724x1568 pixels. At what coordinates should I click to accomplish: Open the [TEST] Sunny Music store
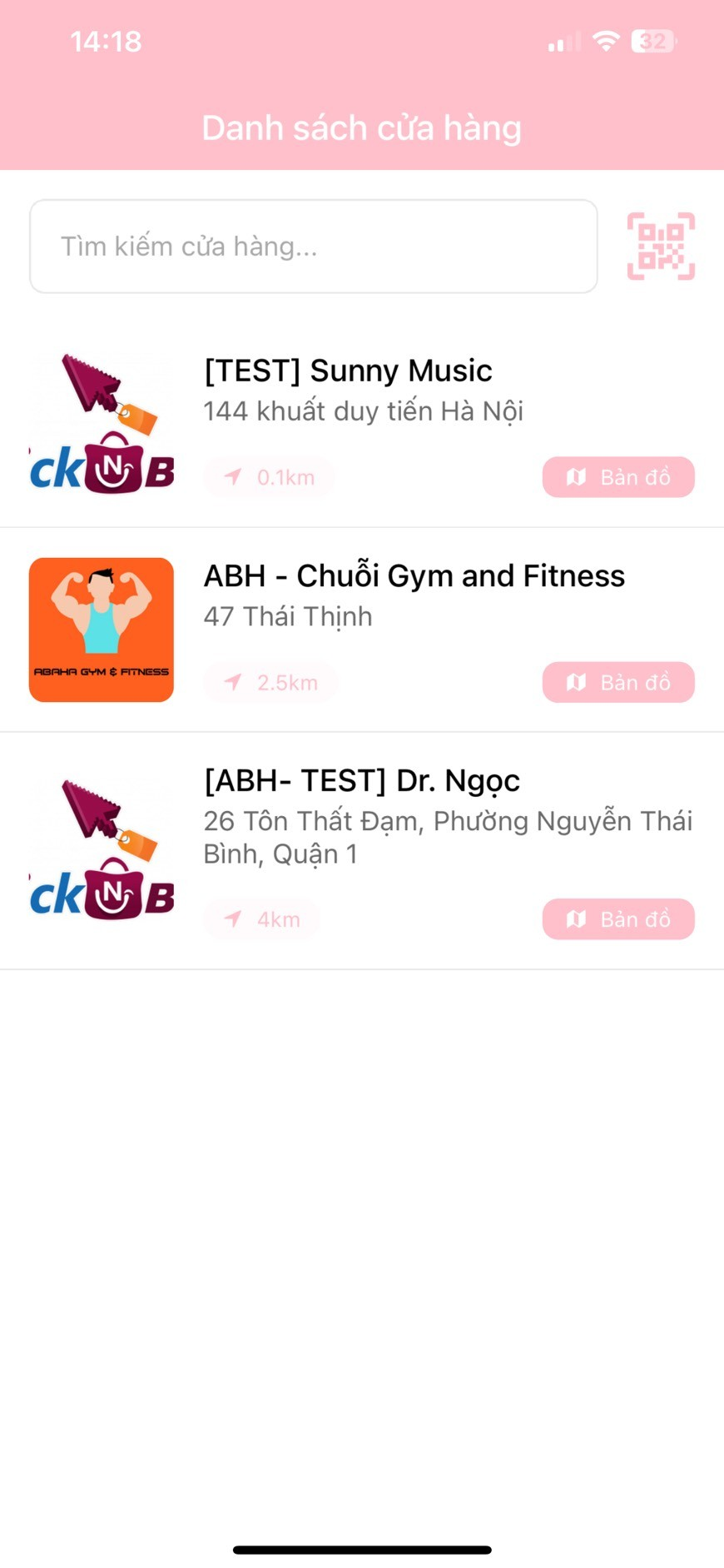[348, 371]
